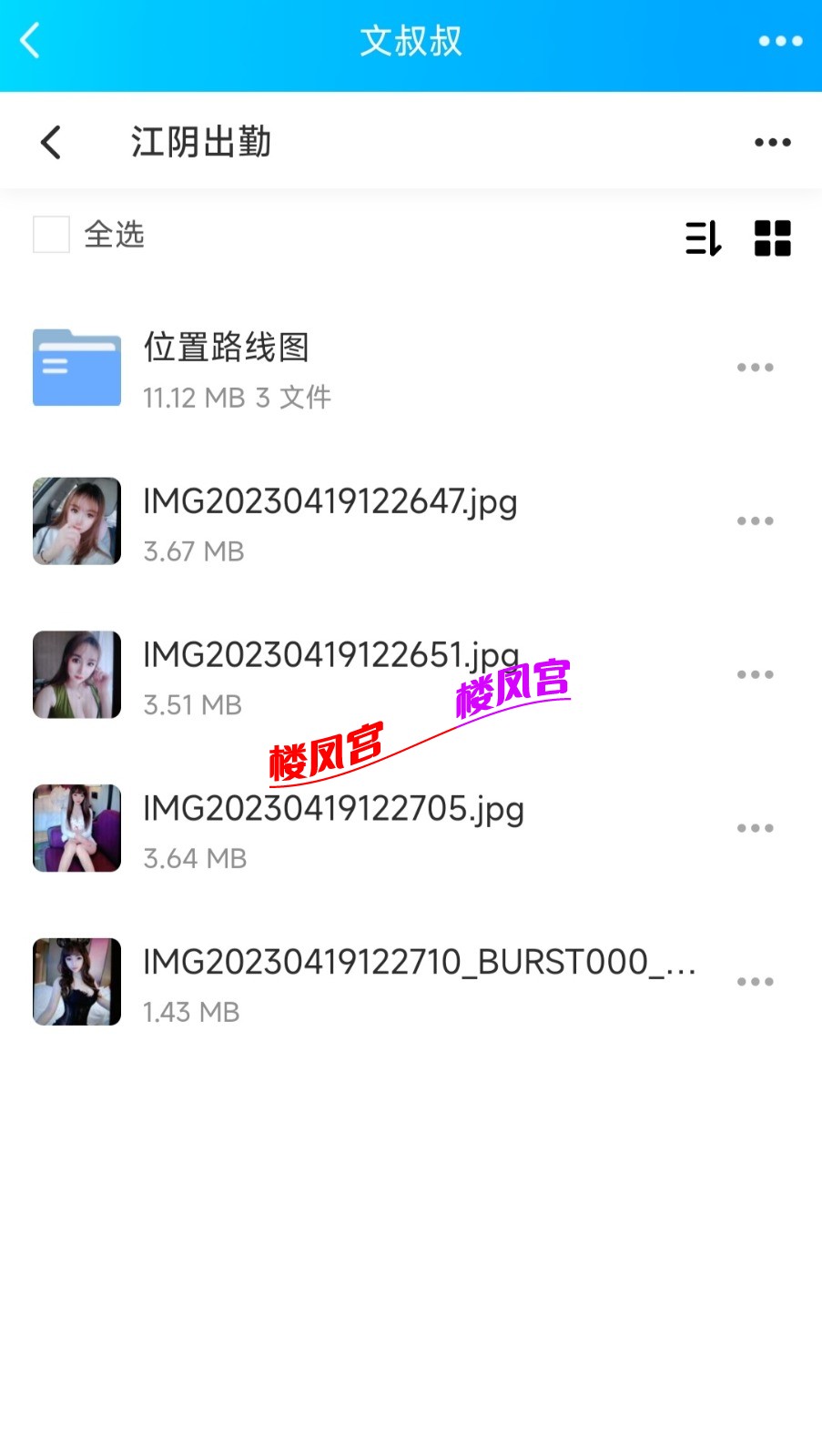This screenshot has height=1456, width=822.
Task: Open options menu for IMG20230419122705.jpg
Action: pos(756,827)
